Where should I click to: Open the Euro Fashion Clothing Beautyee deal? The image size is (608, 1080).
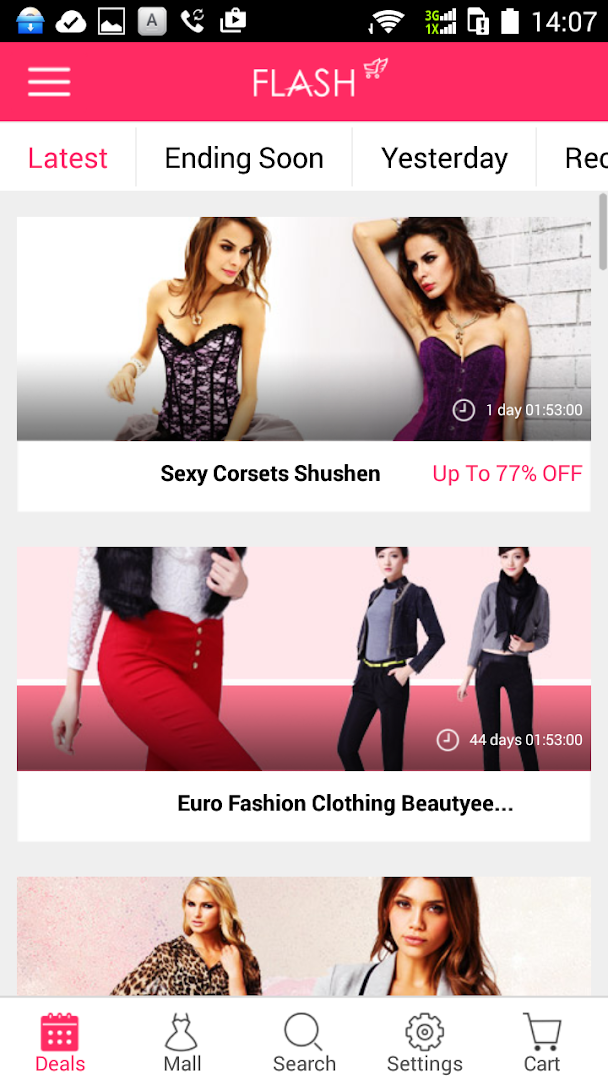[303, 692]
